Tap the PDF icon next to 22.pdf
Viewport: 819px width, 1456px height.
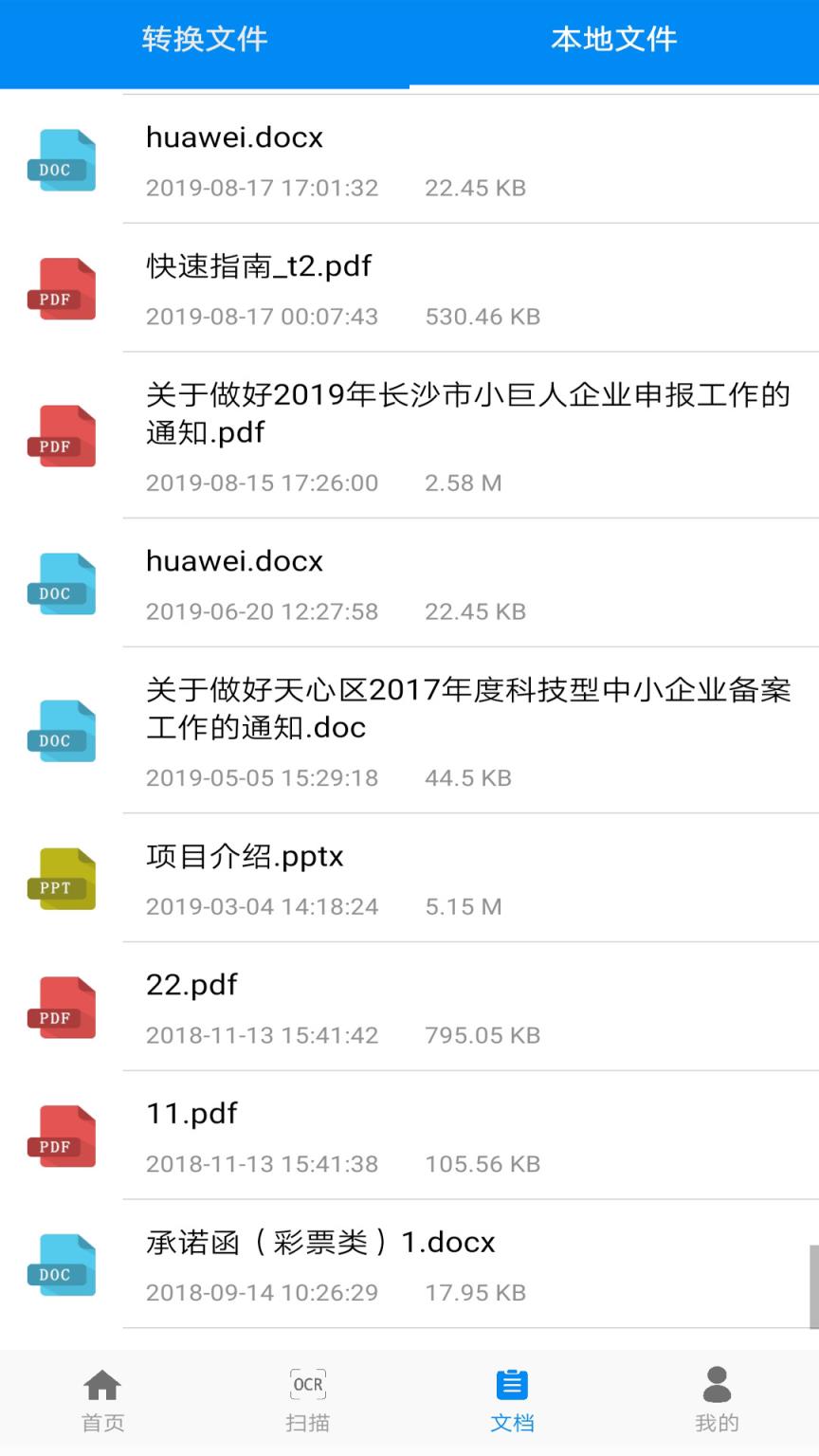coord(61,1007)
